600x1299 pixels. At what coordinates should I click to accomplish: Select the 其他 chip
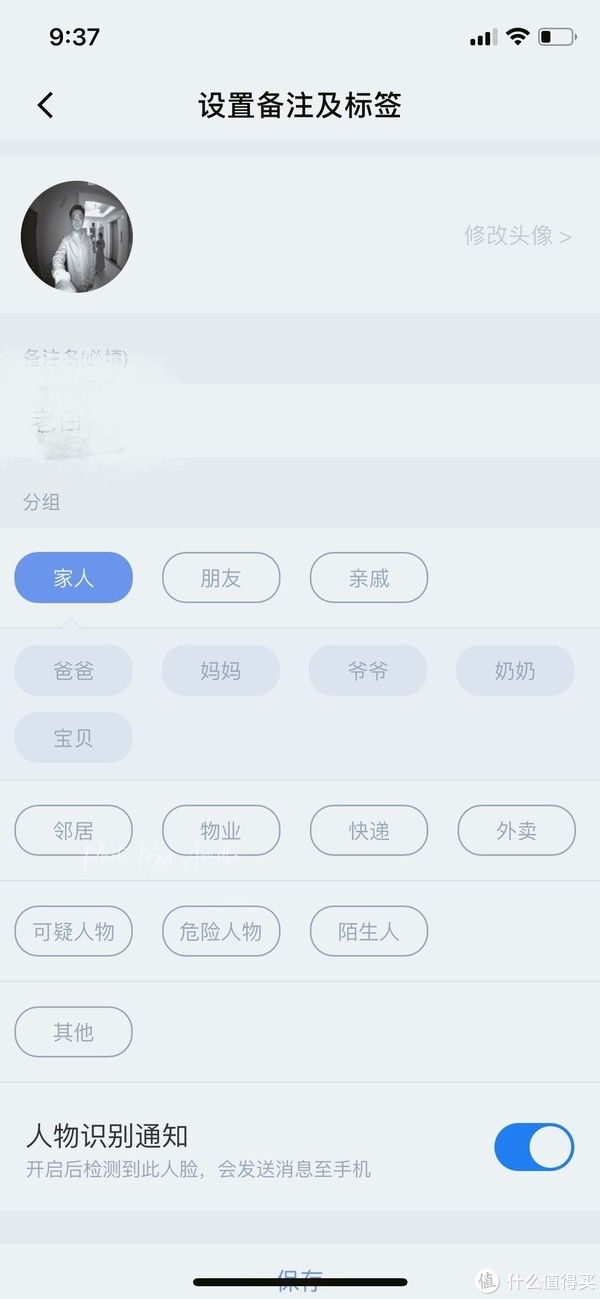(x=73, y=1032)
